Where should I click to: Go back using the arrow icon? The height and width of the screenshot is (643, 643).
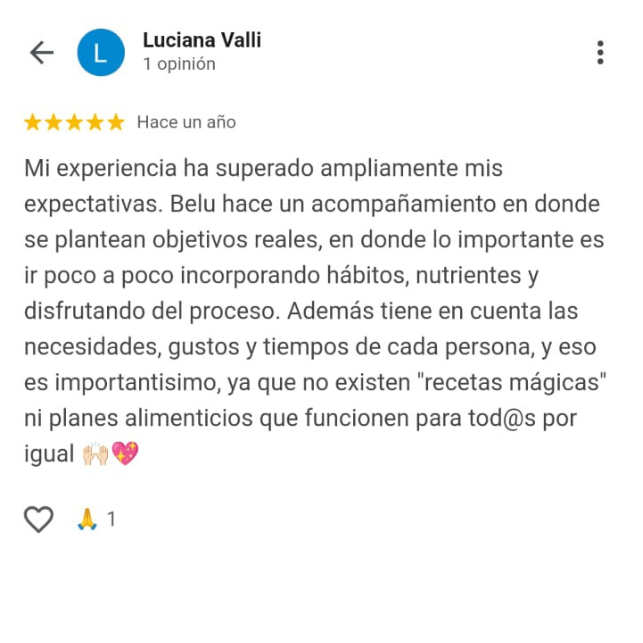point(41,52)
